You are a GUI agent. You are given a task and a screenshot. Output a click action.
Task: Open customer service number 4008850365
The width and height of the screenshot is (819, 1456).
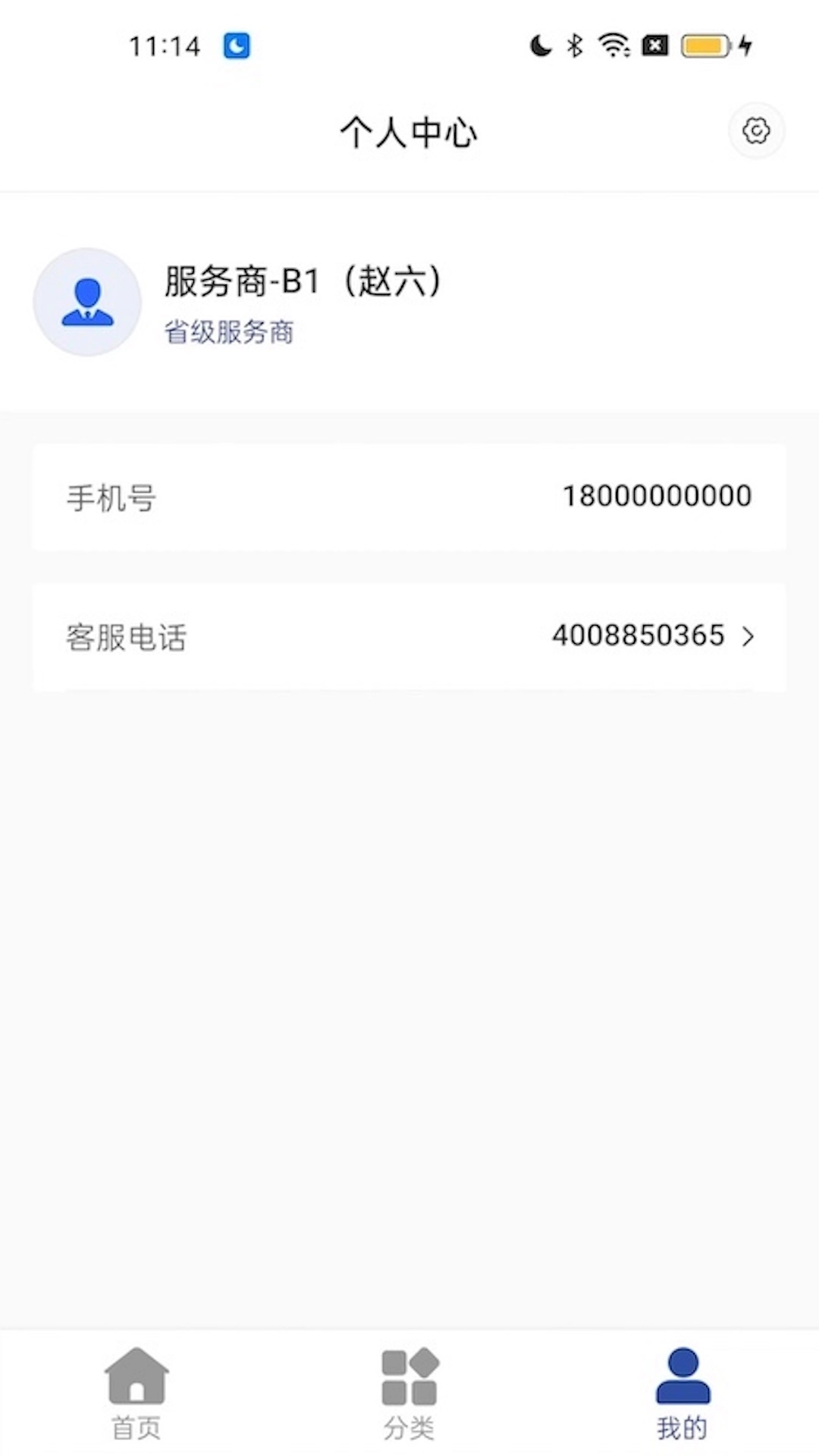click(641, 635)
